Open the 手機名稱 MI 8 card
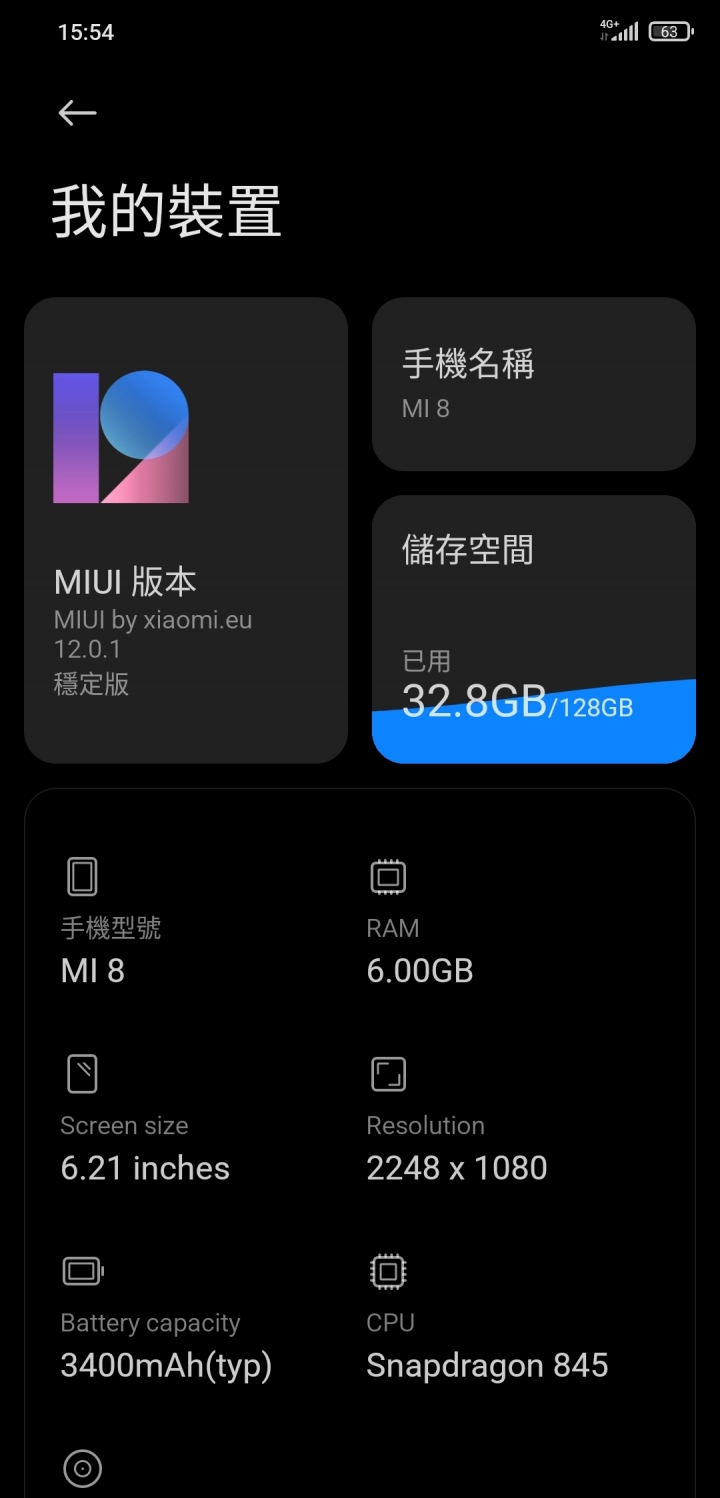The width and height of the screenshot is (720, 1498). point(534,384)
